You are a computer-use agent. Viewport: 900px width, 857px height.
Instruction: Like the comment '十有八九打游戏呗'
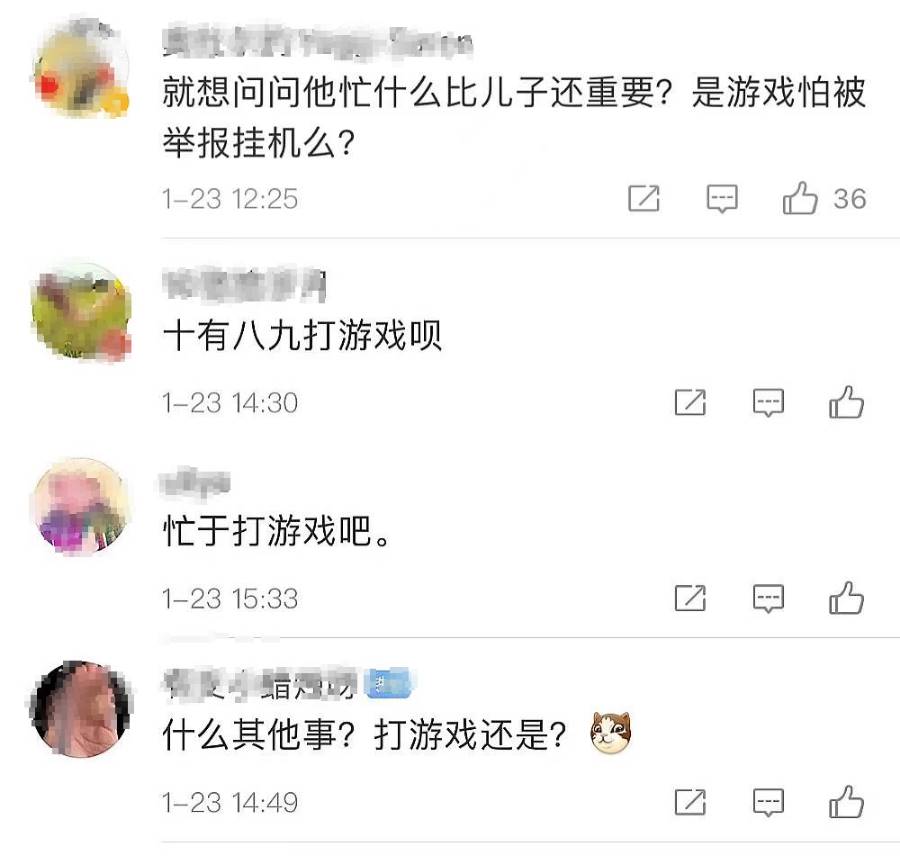[x=846, y=403]
